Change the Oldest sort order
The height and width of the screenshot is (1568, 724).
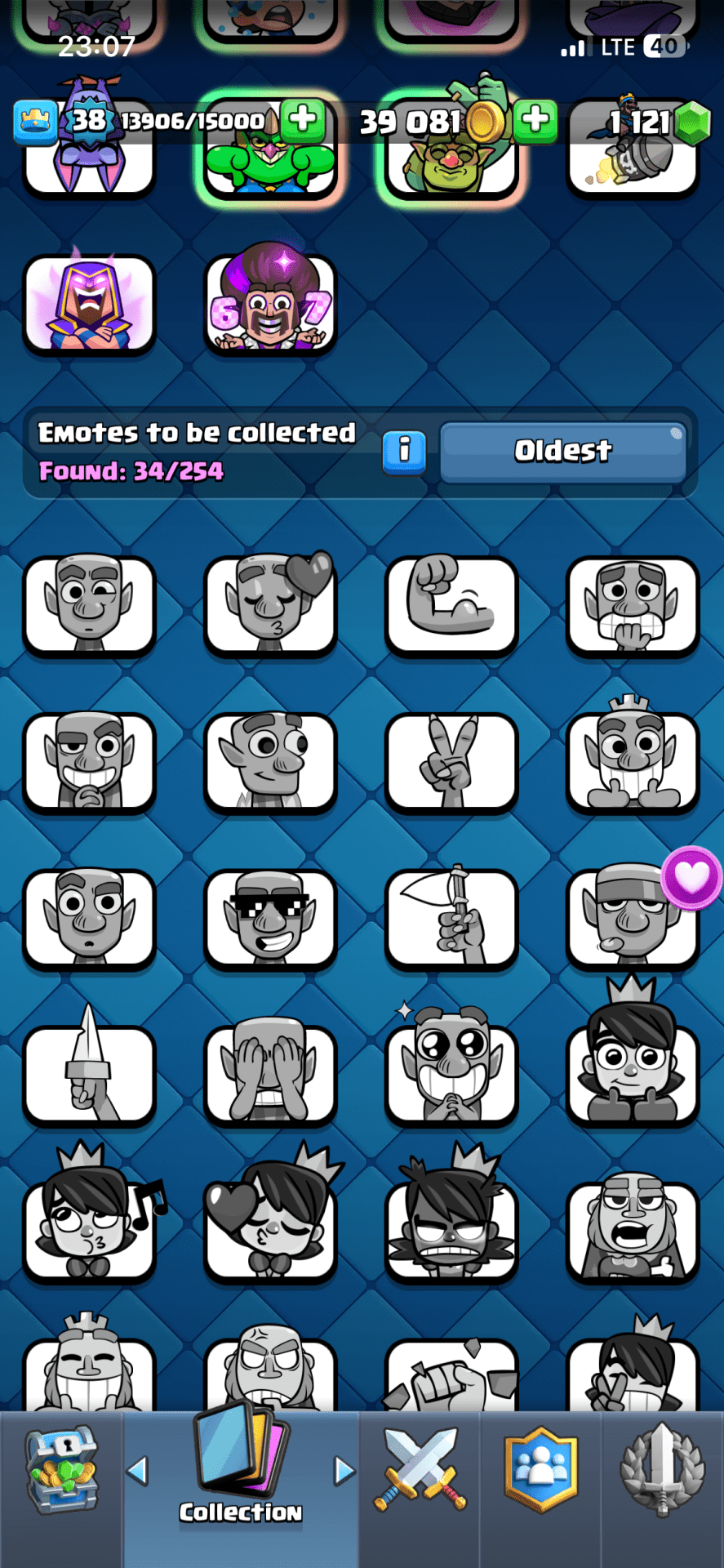click(x=562, y=451)
